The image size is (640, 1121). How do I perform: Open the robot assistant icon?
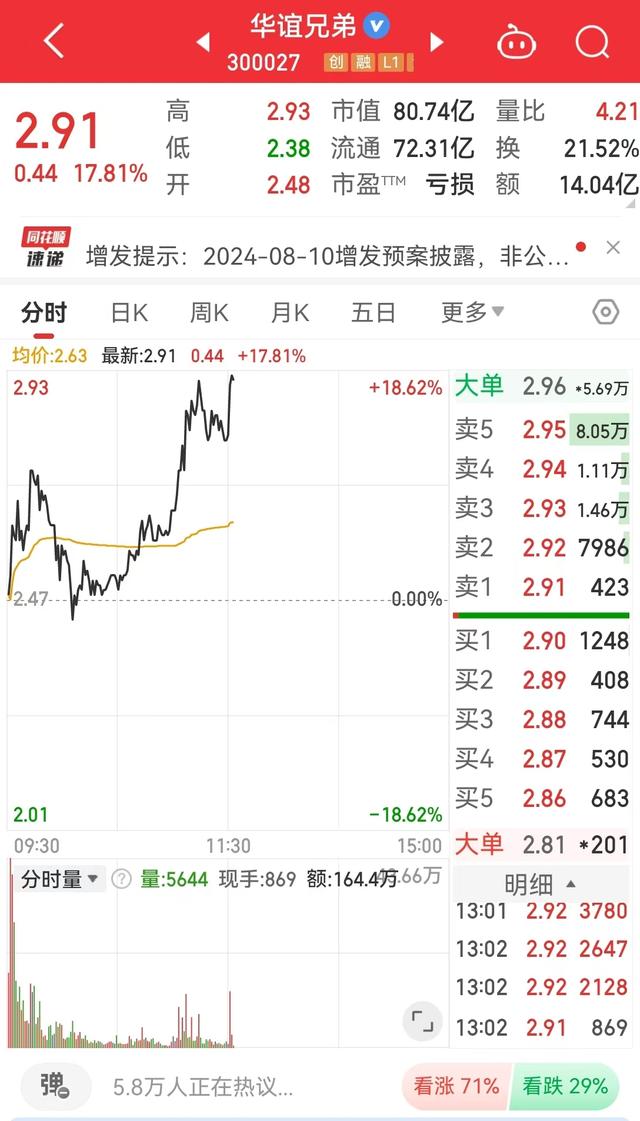click(x=517, y=42)
